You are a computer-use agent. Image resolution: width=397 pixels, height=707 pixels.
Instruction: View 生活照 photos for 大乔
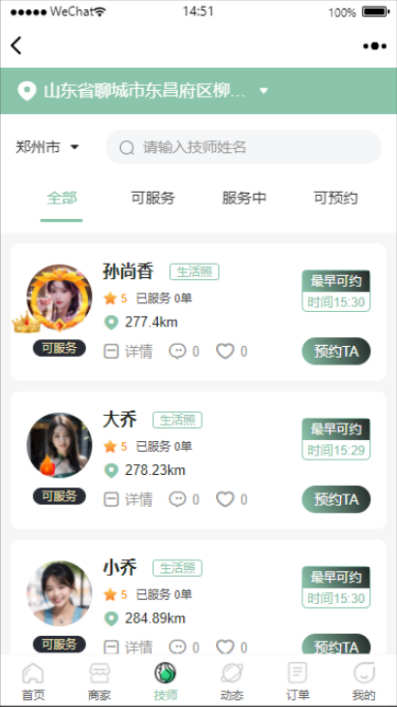[x=177, y=420]
